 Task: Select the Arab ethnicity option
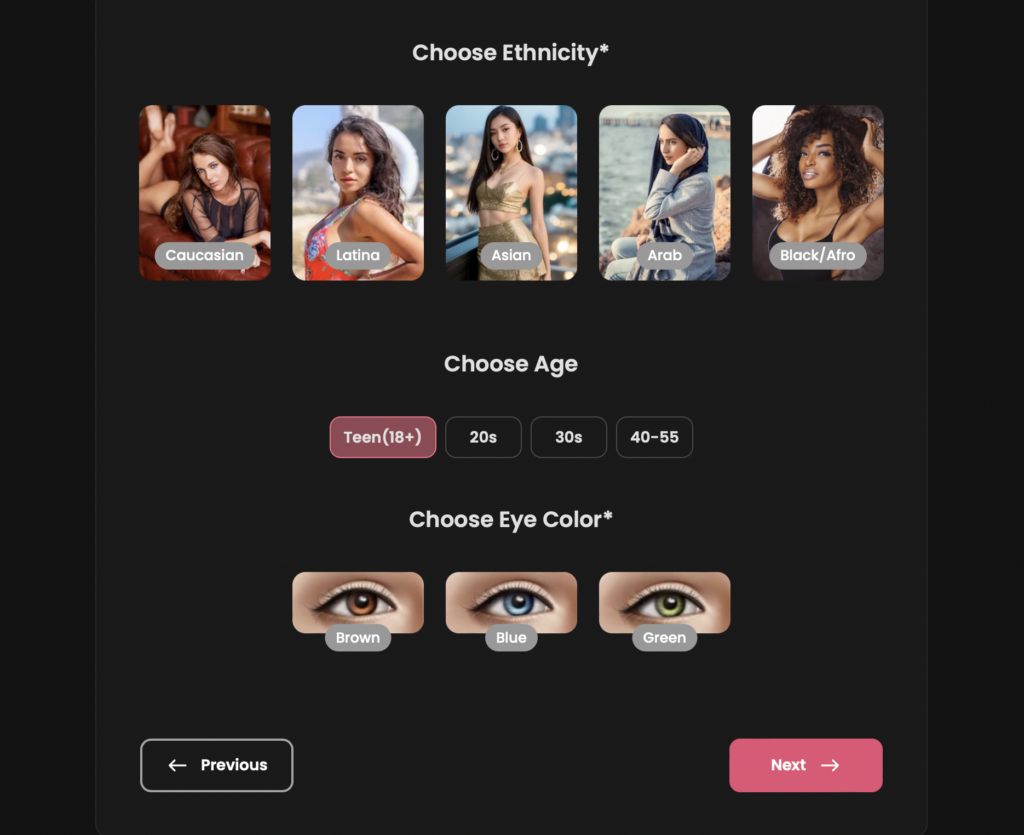664,192
